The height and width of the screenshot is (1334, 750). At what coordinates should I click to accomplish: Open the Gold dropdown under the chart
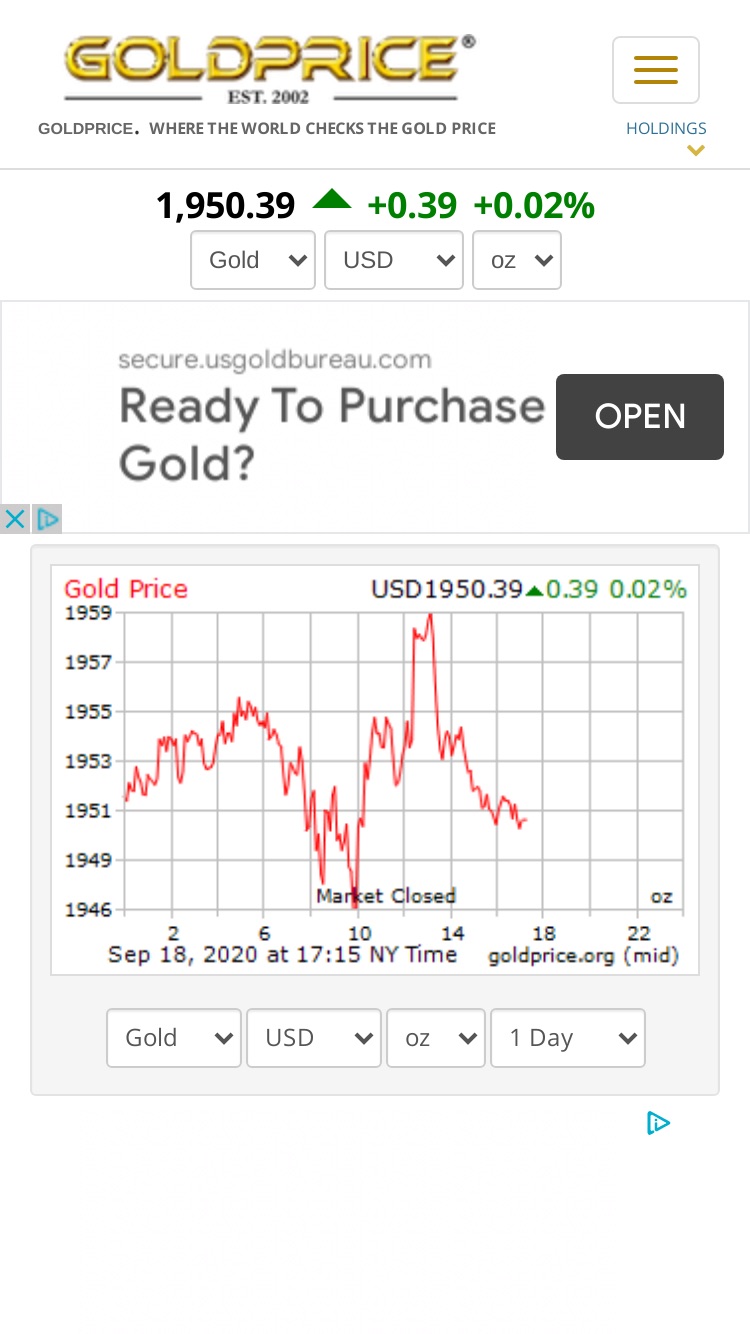point(174,1038)
